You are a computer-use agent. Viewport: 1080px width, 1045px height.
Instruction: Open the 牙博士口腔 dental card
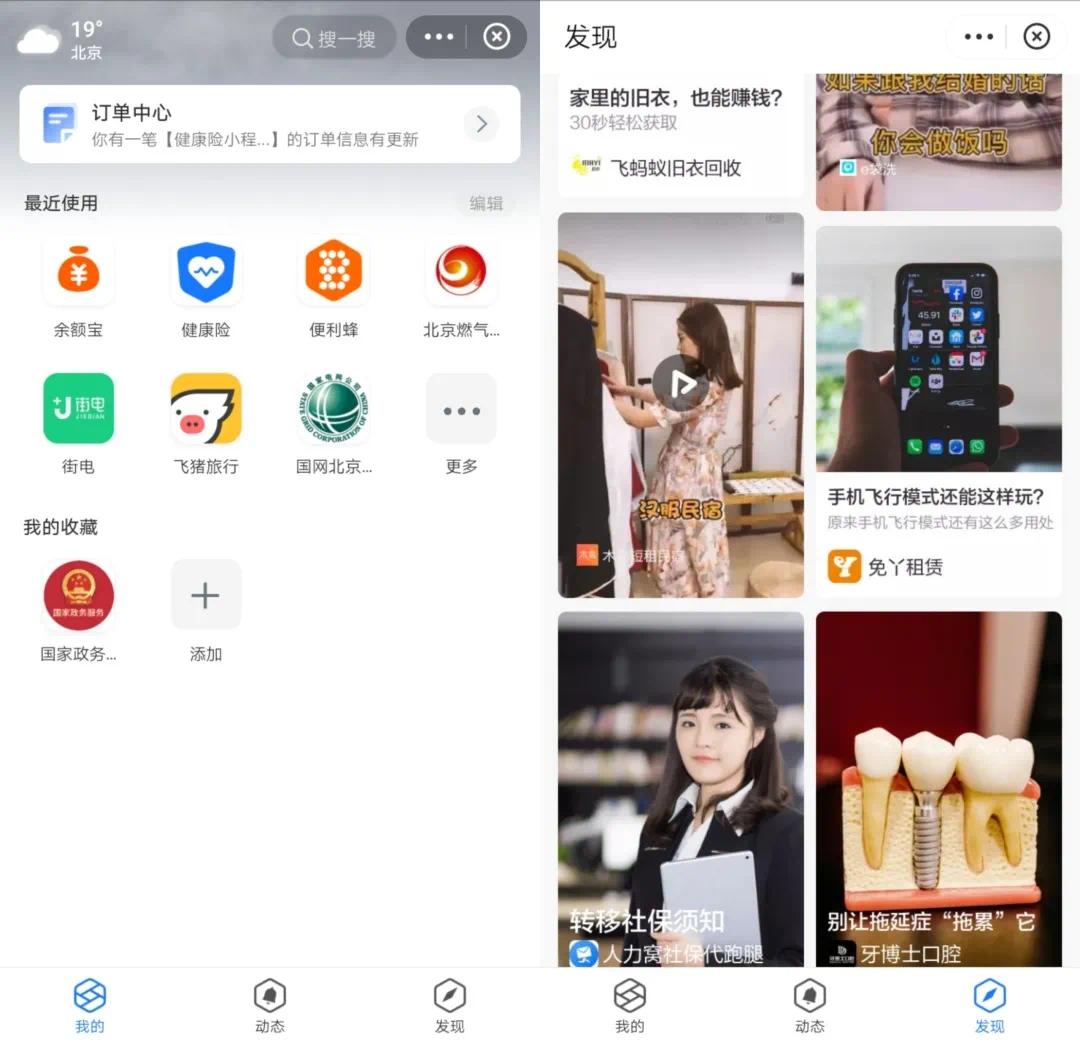938,790
